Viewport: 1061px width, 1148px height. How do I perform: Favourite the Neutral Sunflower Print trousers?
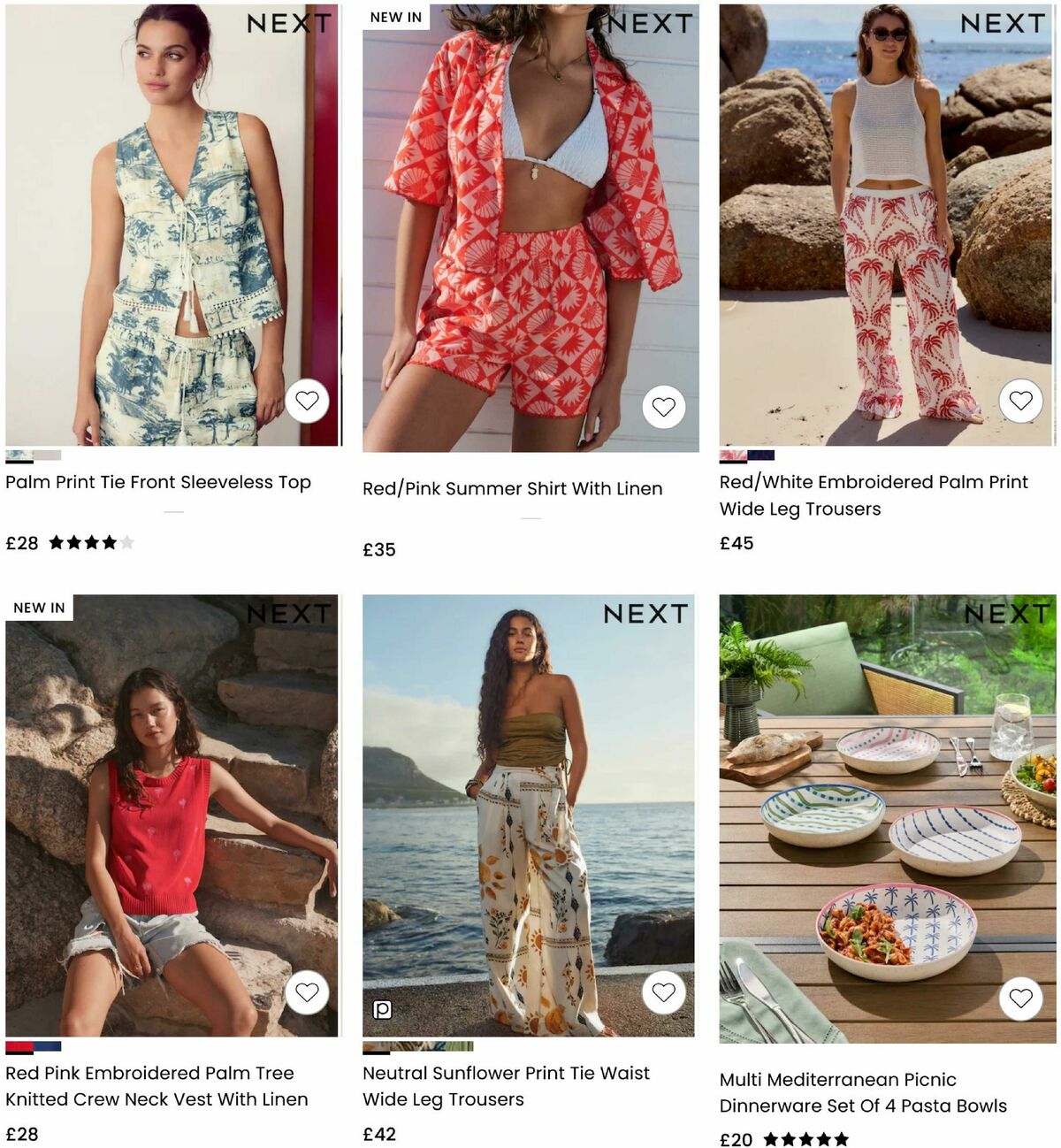click(664, 992)
